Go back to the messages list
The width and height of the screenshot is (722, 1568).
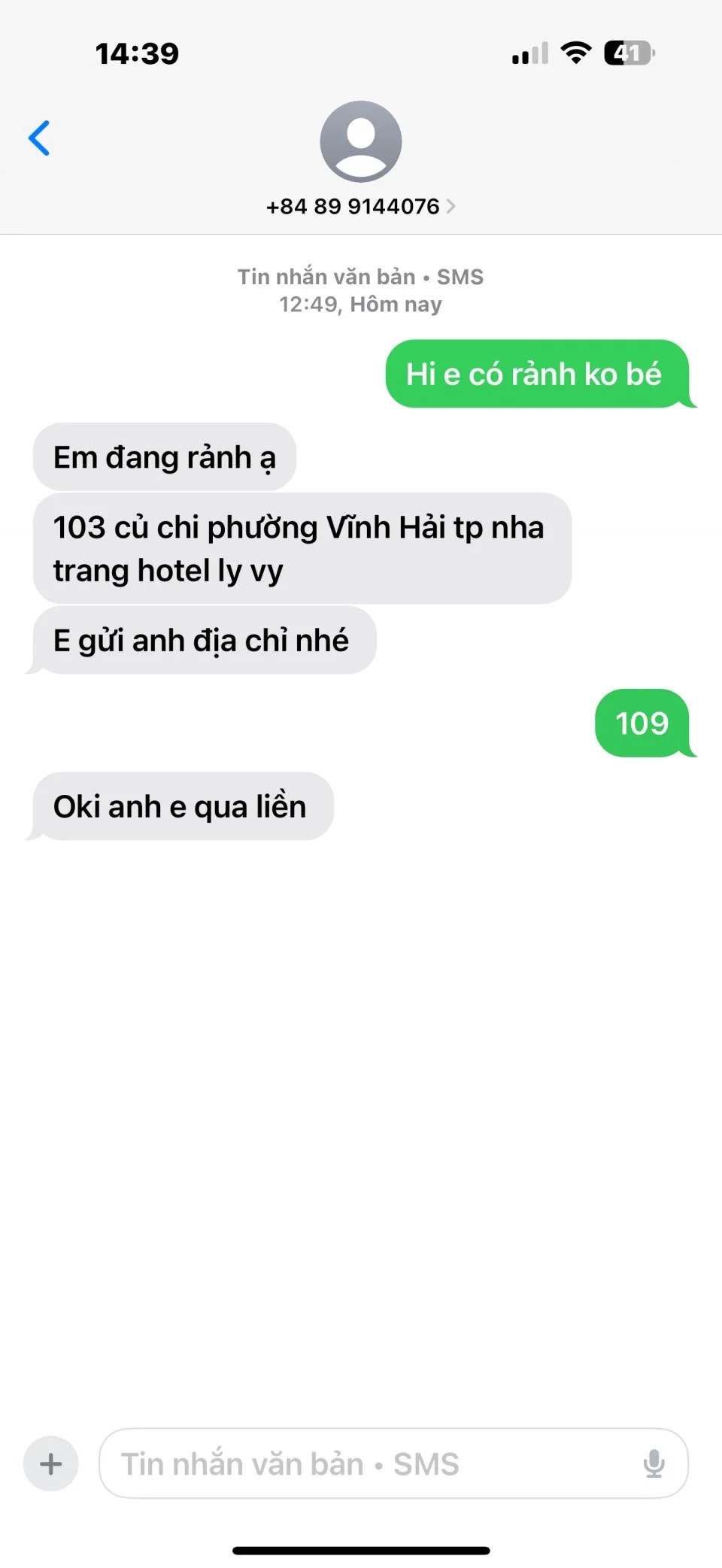(39, 138)
